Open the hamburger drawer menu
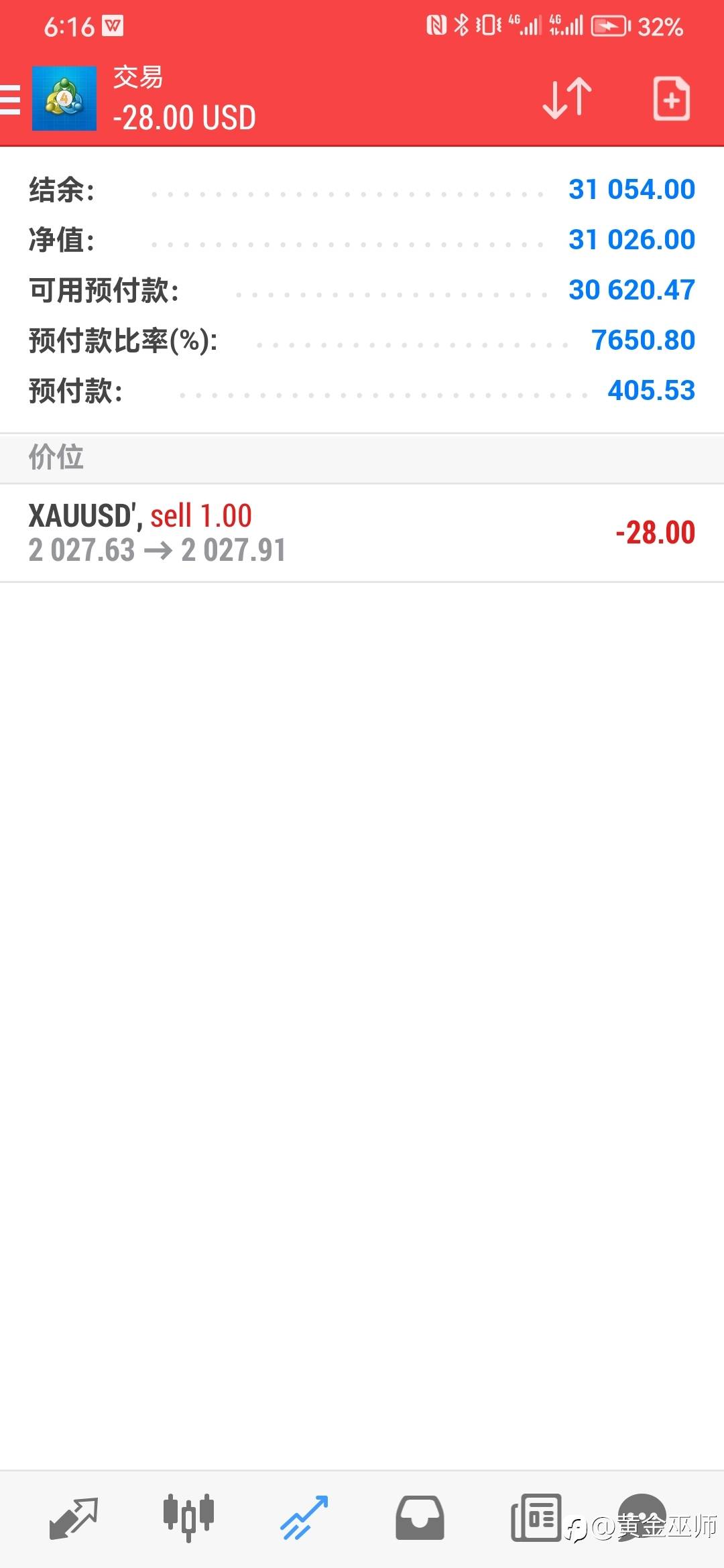 point(11,99)
